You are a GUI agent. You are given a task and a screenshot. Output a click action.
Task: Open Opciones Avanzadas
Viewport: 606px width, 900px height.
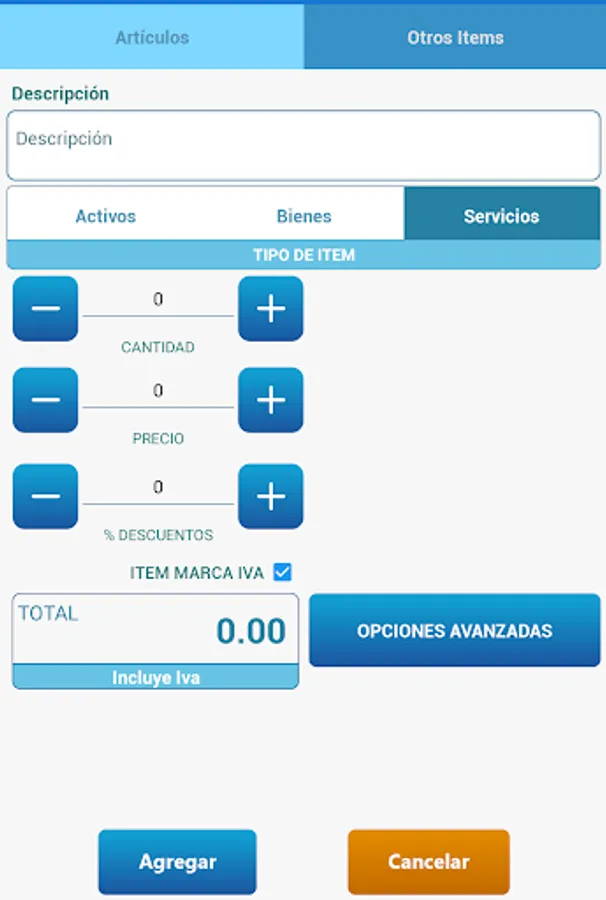[x=455, y=631]
